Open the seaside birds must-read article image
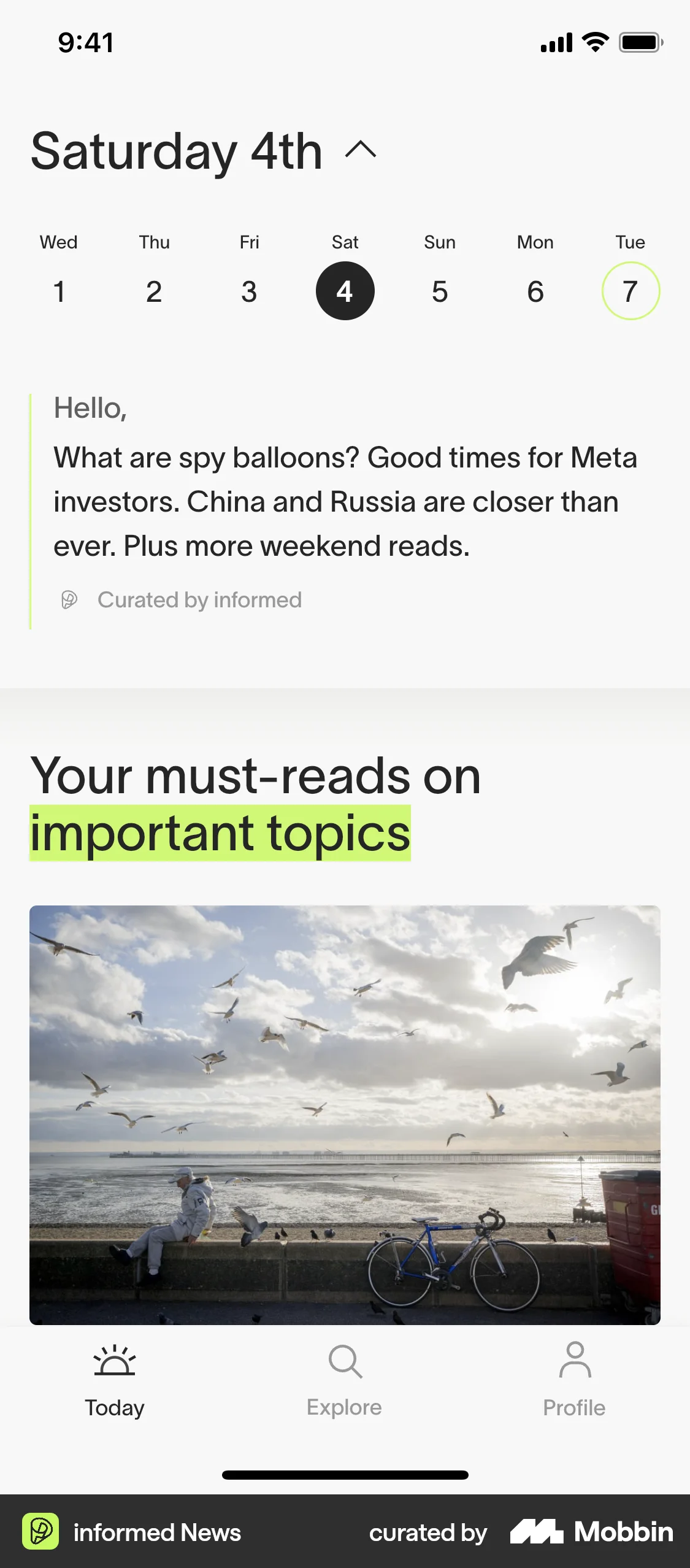The height and width of the screenshot is (1568, 690). tap(345, 1113)
